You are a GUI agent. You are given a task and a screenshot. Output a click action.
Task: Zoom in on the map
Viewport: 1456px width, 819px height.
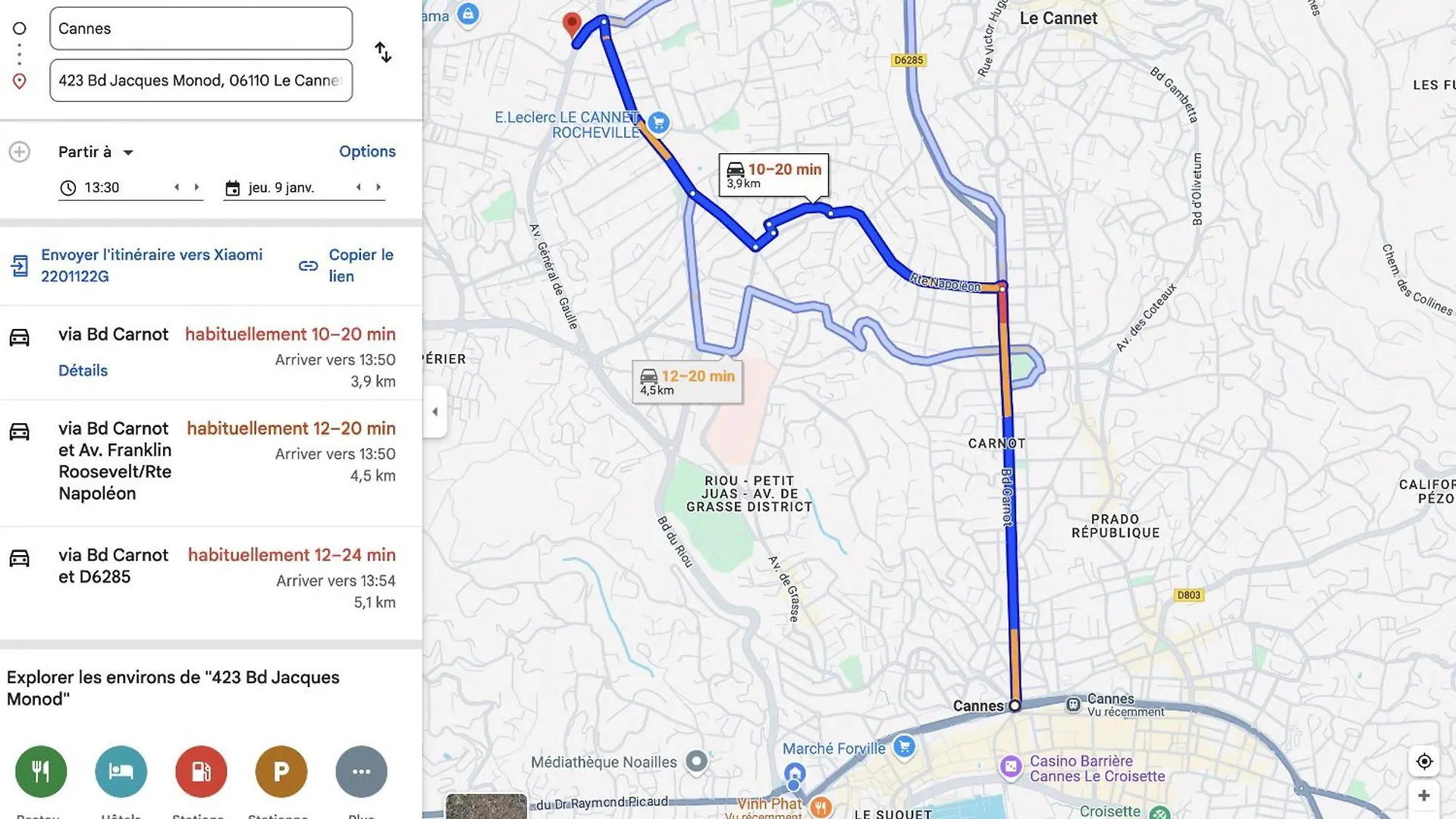pos(1424,795)
